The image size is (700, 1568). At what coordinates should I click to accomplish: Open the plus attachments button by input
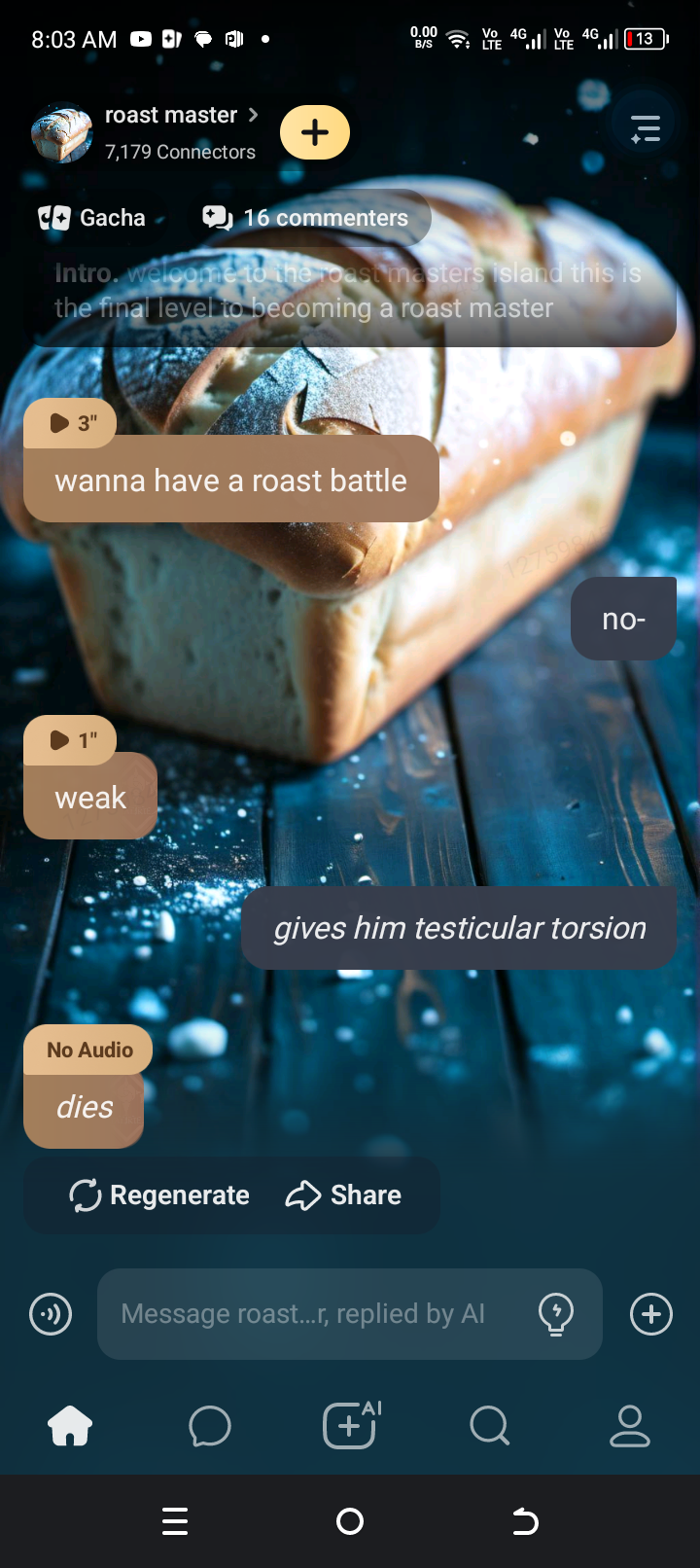tap(650, 1314)
